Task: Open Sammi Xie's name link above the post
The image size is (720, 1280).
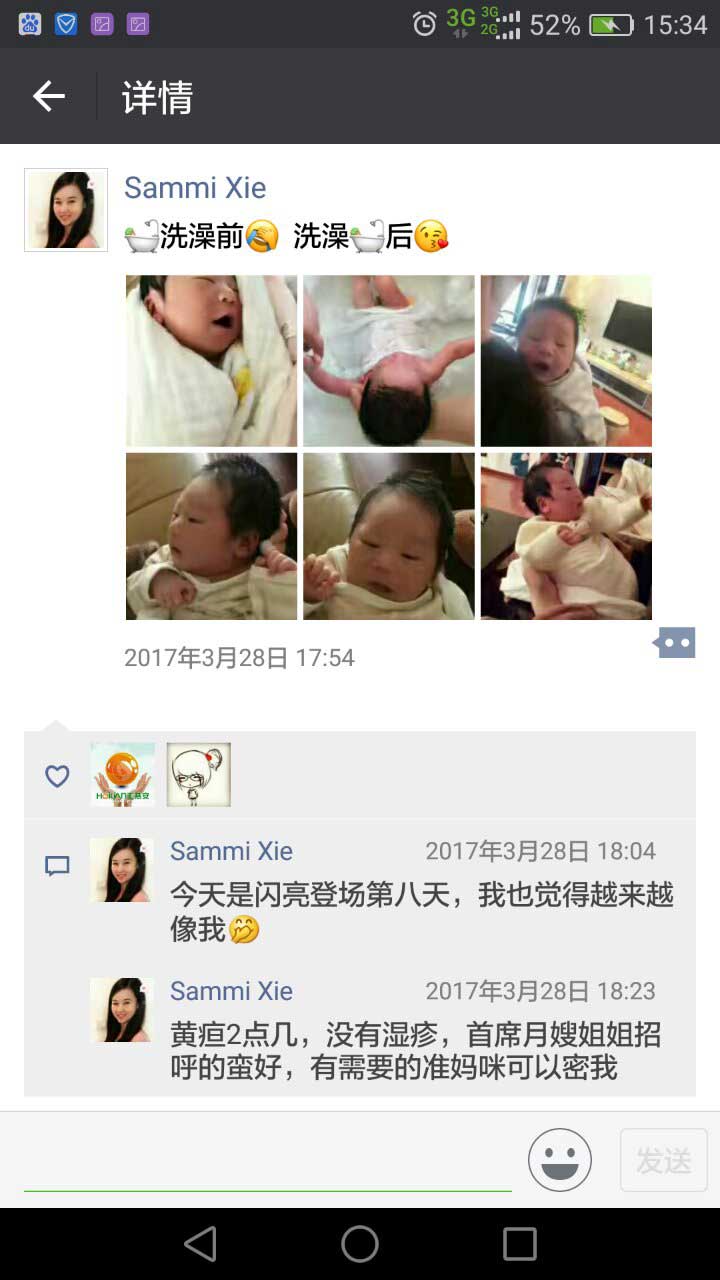Action: pos(195,187)
